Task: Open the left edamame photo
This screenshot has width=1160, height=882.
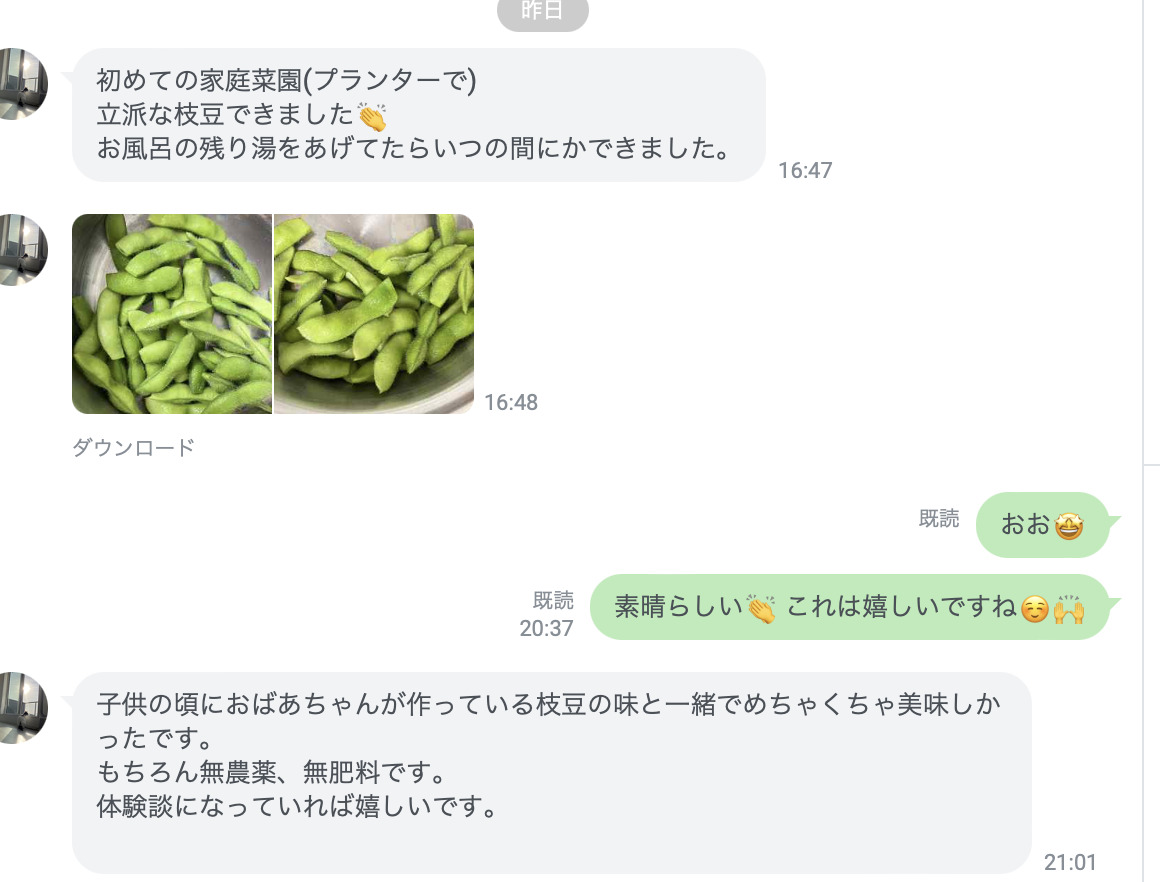Action: tap(172, 314)
